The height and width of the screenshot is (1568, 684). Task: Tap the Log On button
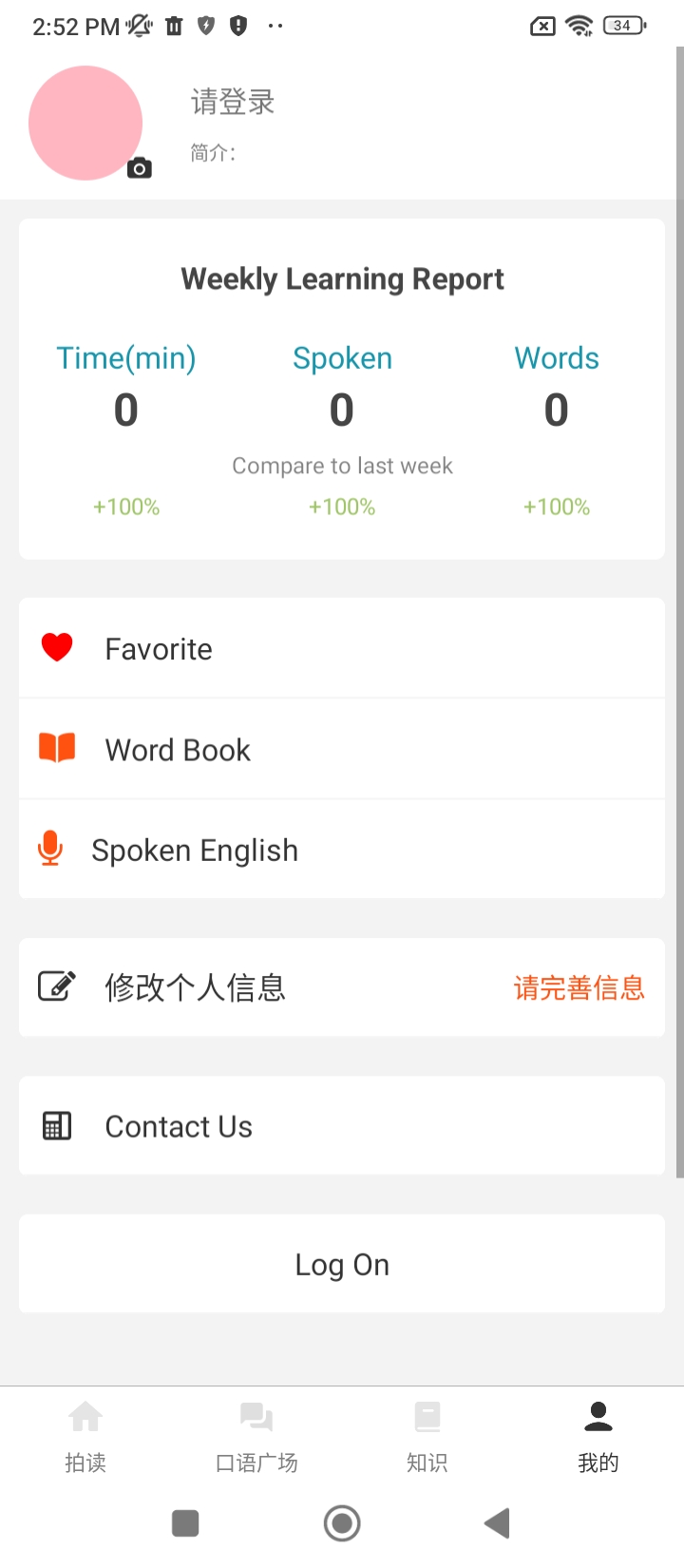(x=342, y=1265)
